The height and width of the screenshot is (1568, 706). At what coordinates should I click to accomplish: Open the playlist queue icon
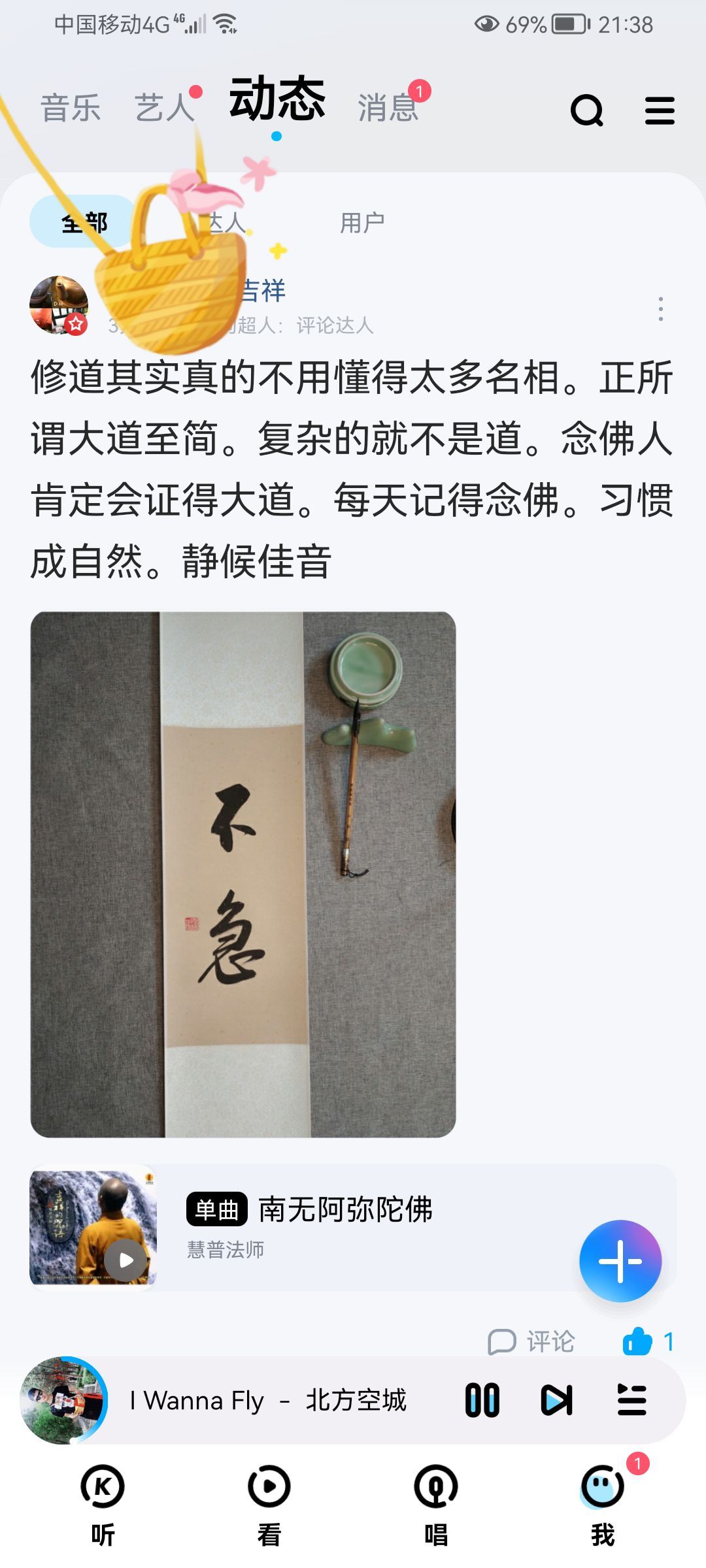[x=631, y=1400]
